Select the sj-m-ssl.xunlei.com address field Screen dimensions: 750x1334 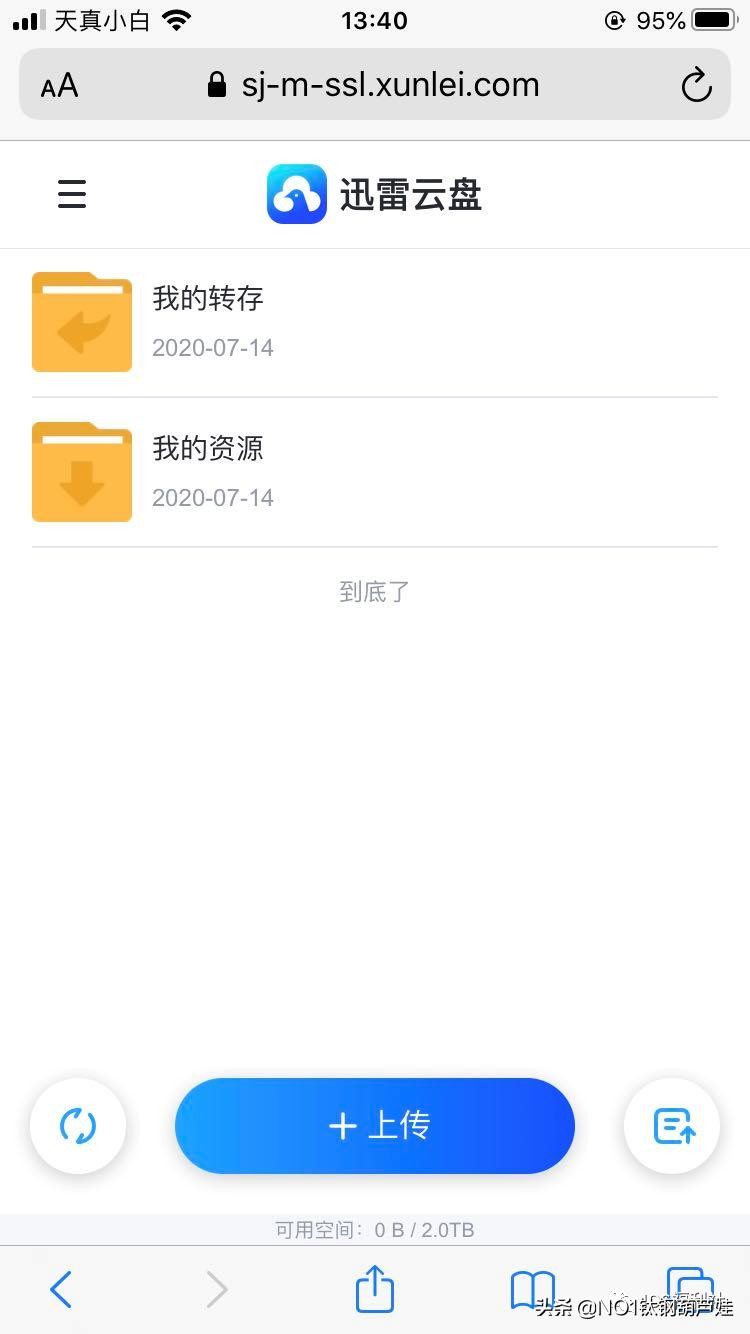pyautogui.click(x=375, y=86)
